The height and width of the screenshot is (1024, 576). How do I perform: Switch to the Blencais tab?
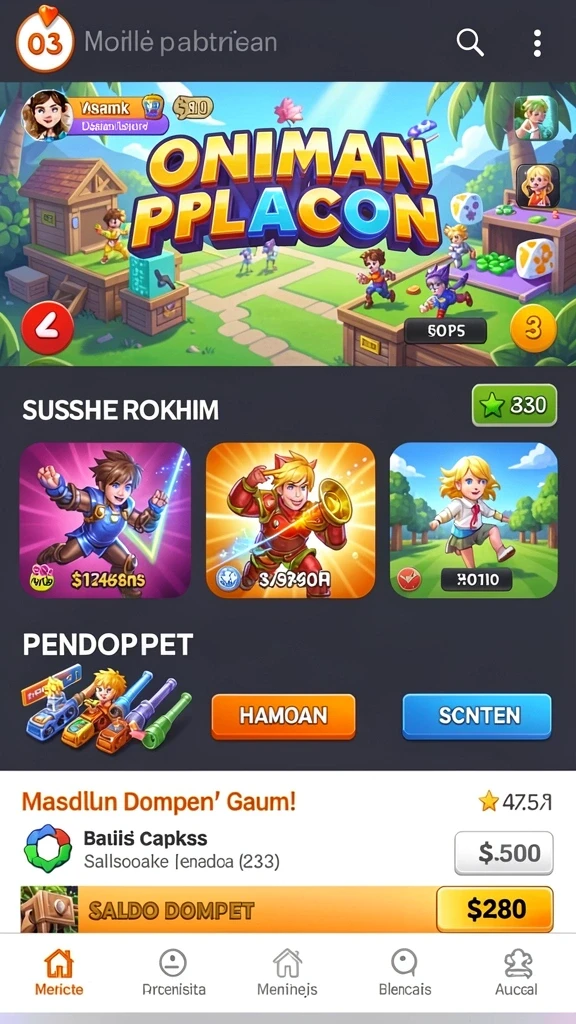[405, 972]
